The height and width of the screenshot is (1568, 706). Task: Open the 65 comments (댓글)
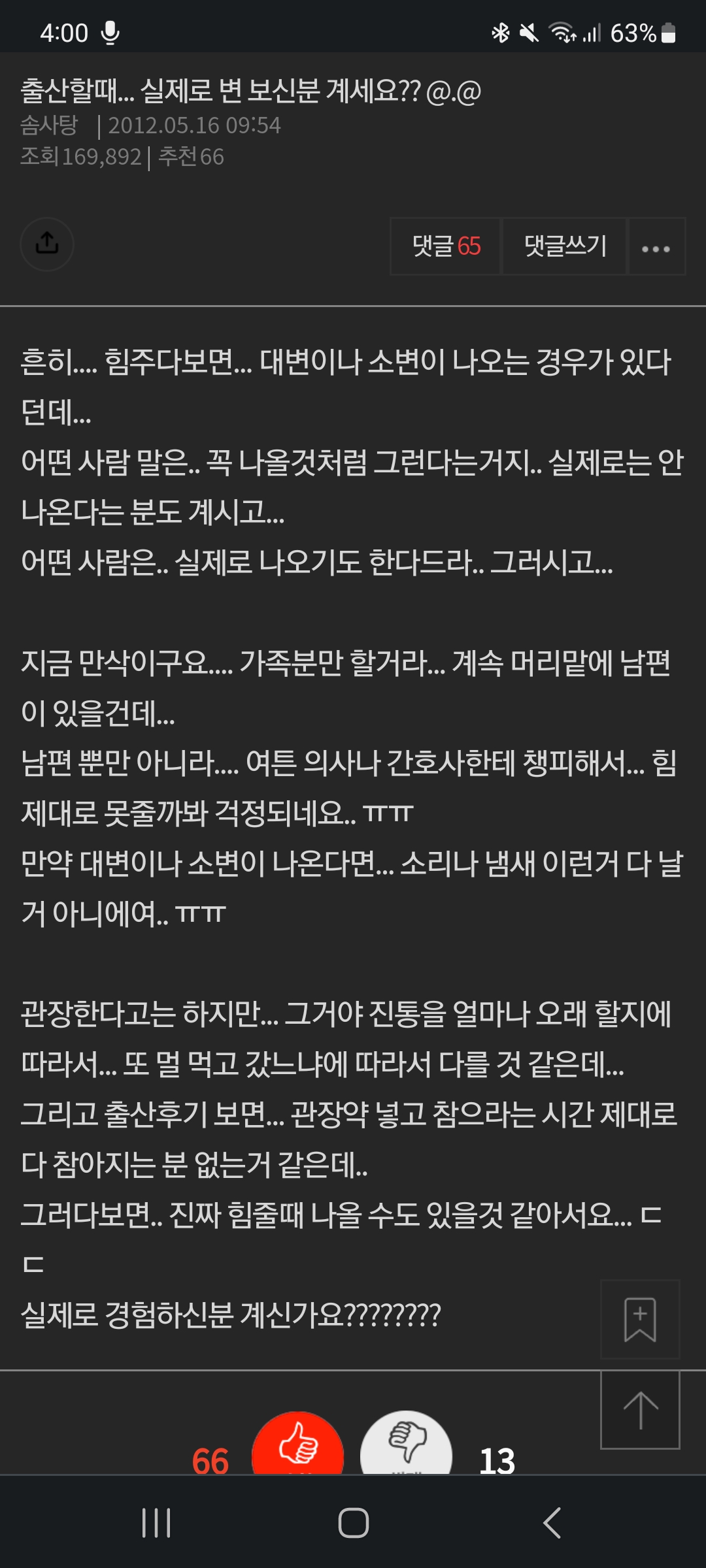[x=446, y=246]
